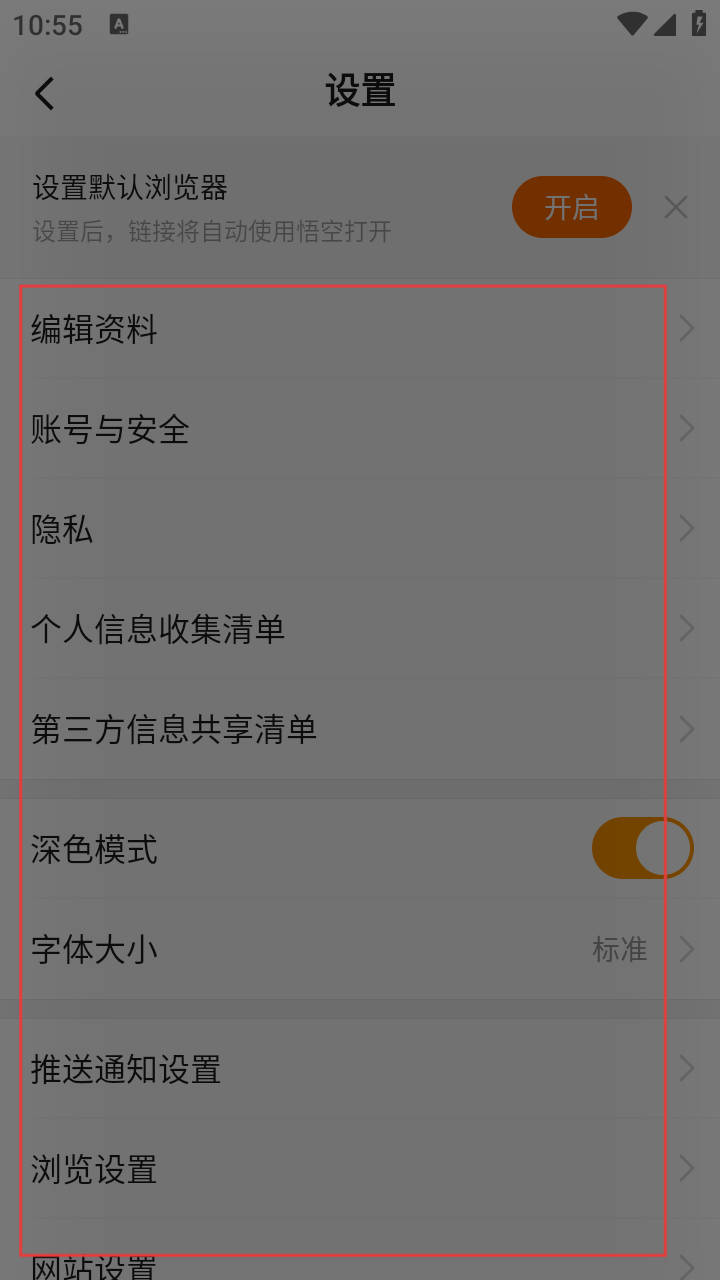Open 推送通知设置
720x1280 pixels.
click(x=360, y=1069)
